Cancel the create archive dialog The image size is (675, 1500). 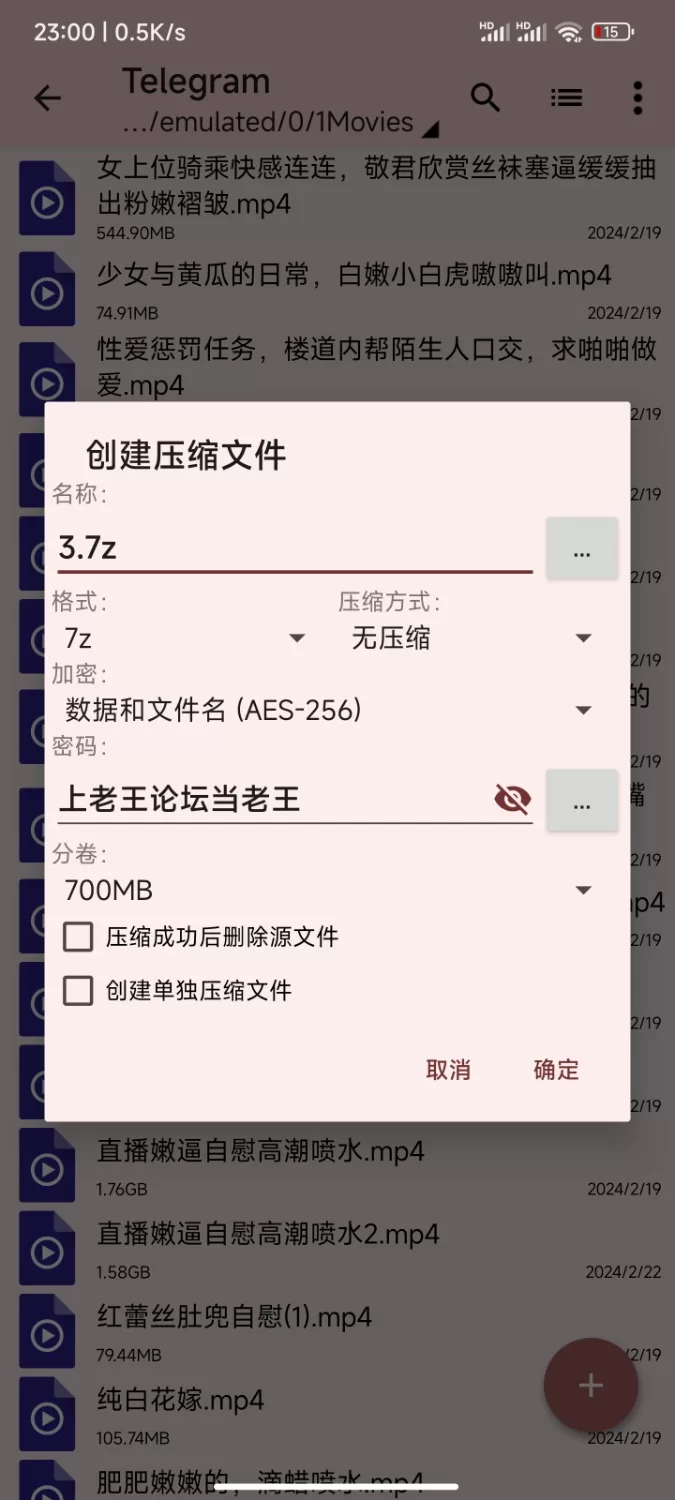pyautogui.click(x=448, y=1070)
